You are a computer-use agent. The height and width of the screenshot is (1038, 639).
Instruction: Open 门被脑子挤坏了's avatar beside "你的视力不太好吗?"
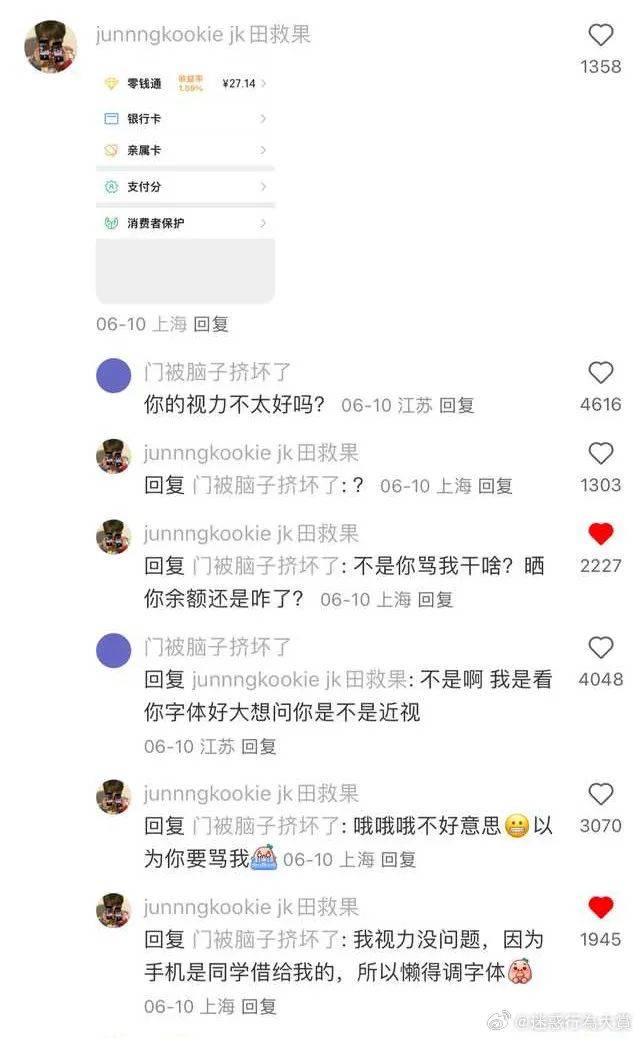click(113, 375)
